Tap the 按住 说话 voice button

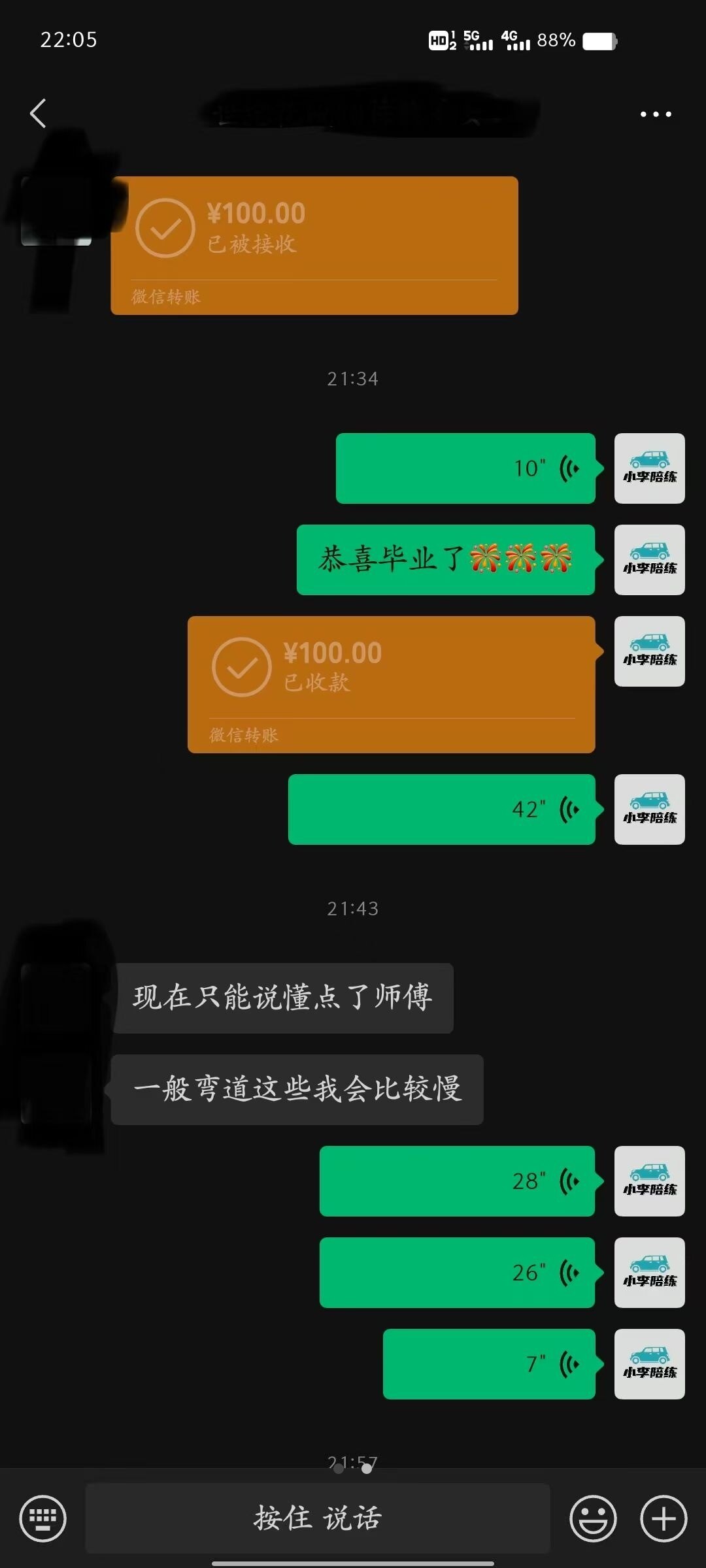(318, 1518)
